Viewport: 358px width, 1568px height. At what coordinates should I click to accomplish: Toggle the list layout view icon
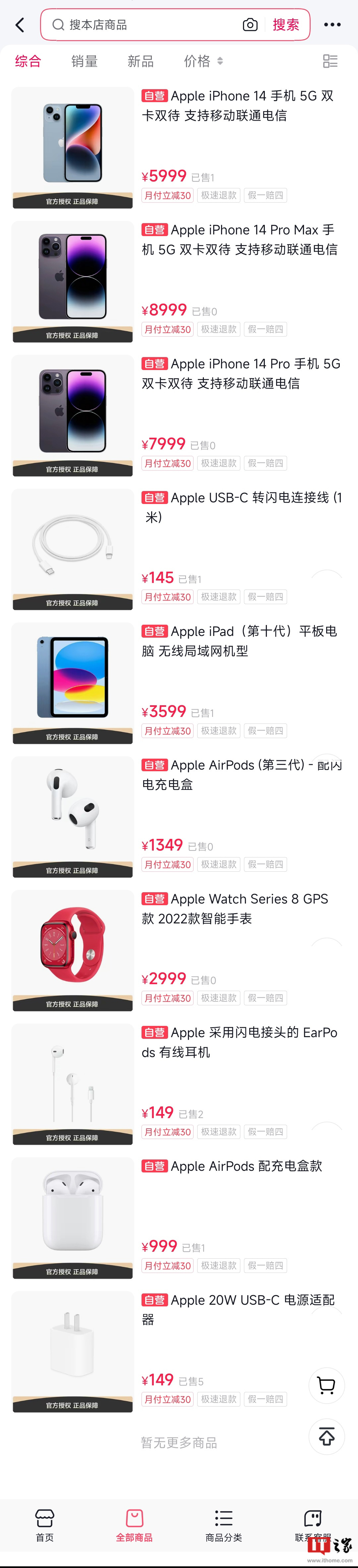tap(330, 61)
